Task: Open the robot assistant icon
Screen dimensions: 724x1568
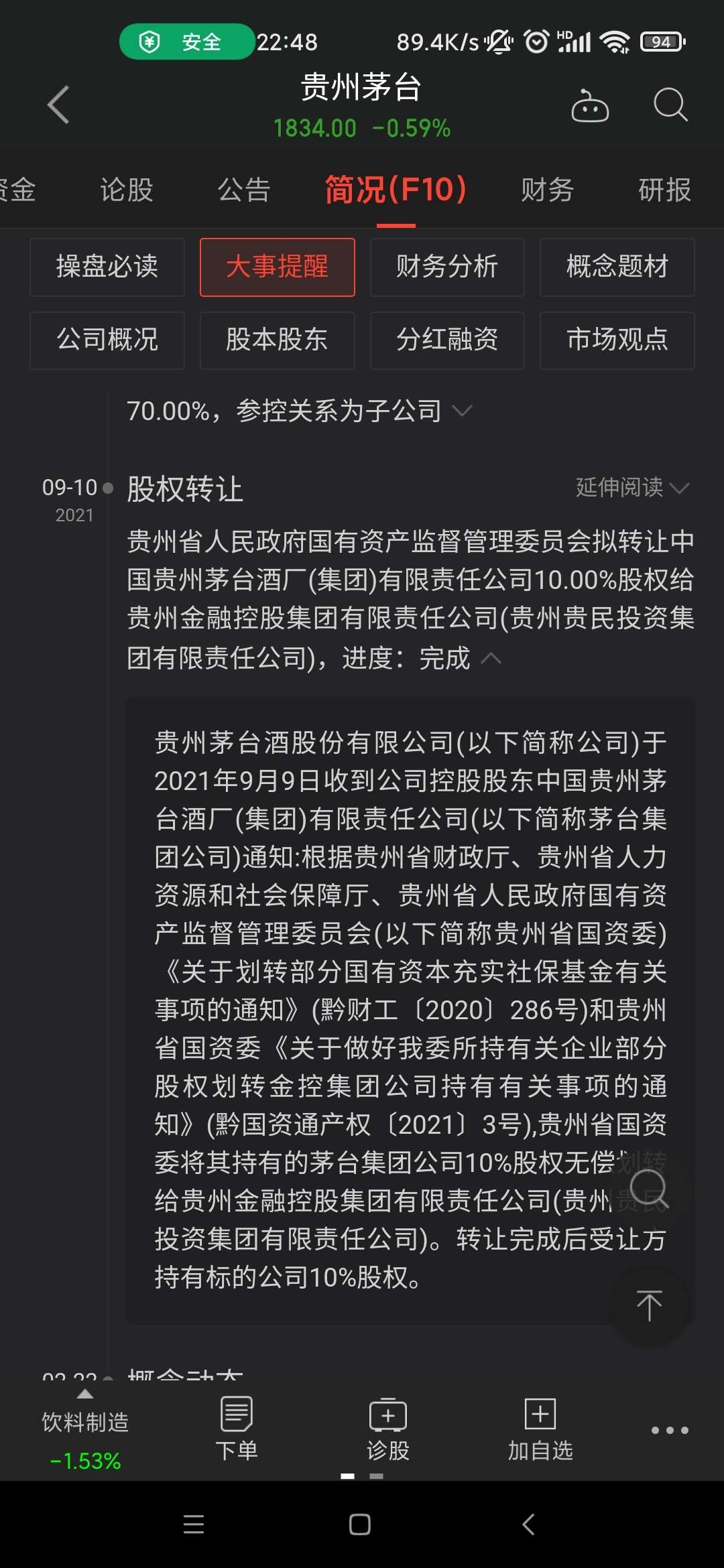Action: pyautogui.click(x=590, y=106)
